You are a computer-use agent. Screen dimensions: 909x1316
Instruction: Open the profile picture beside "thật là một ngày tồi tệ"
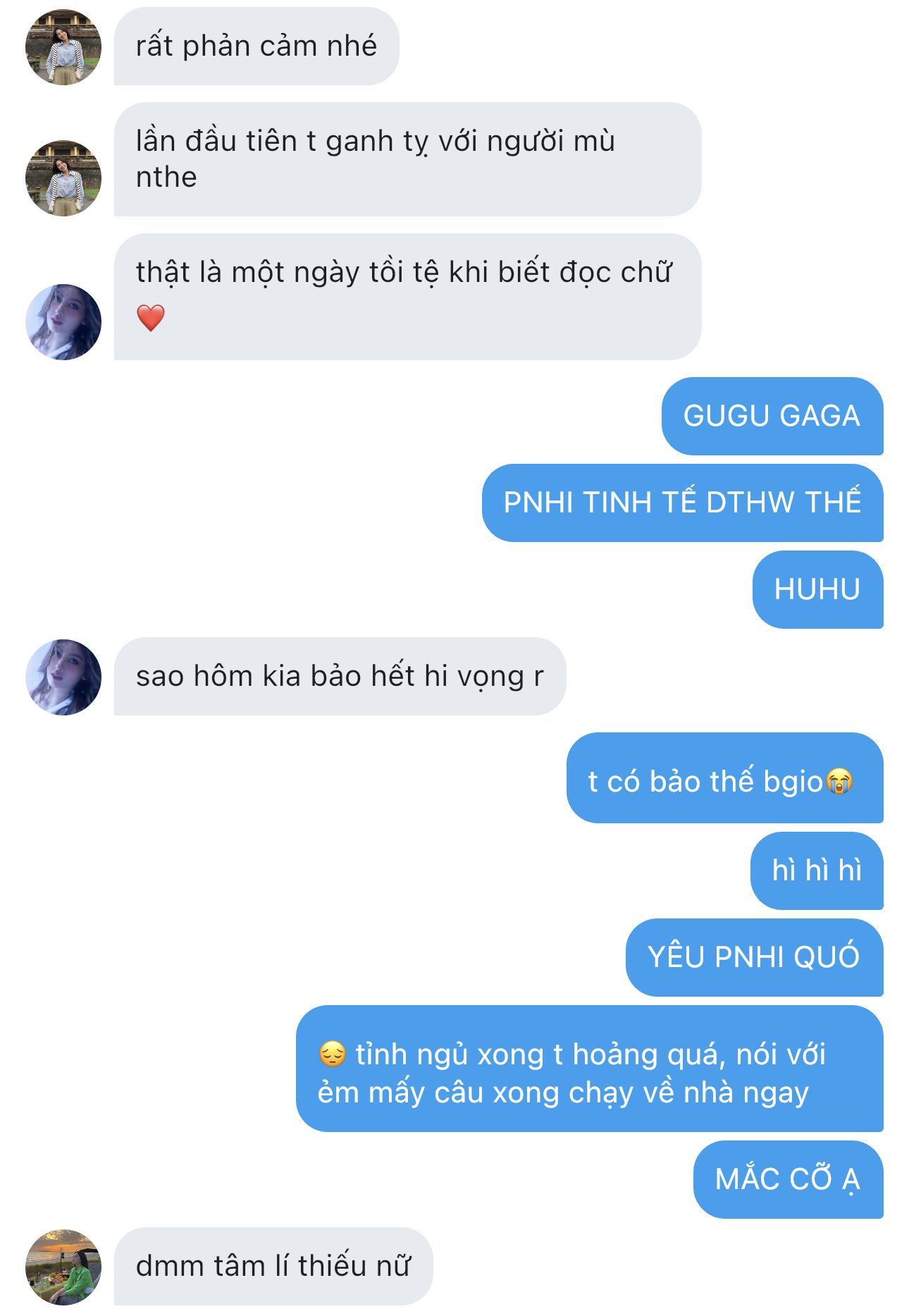click(63, 322)
